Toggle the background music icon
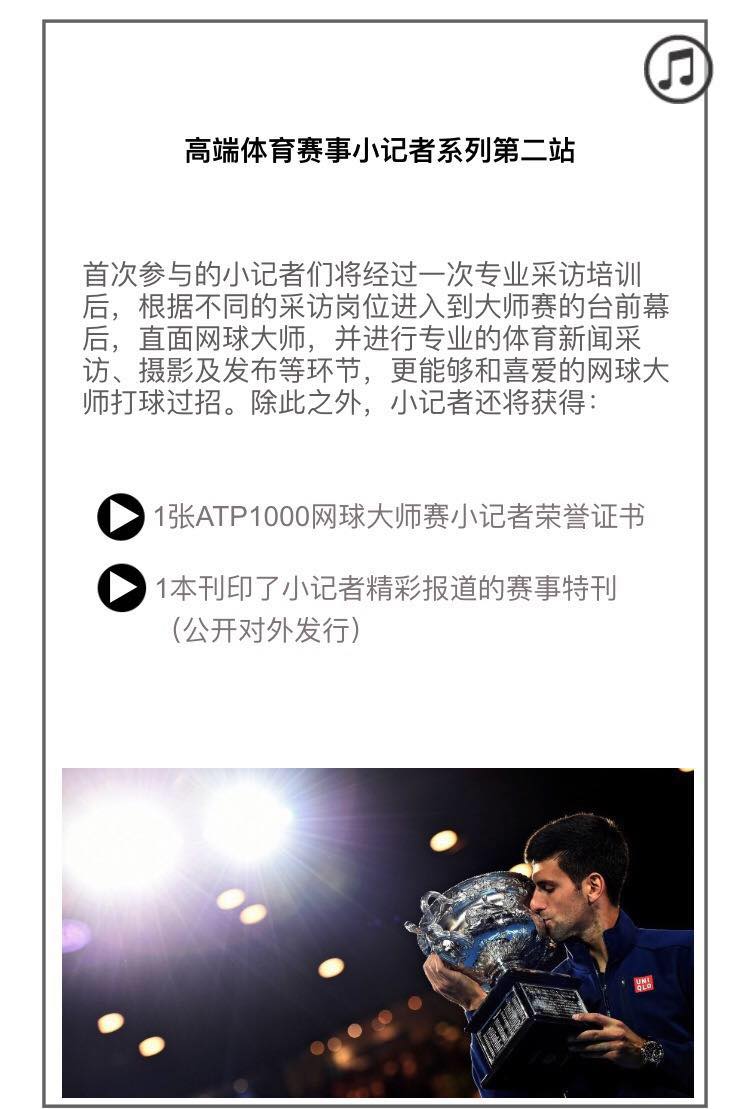750x1109 pixels. coord(677,69)
